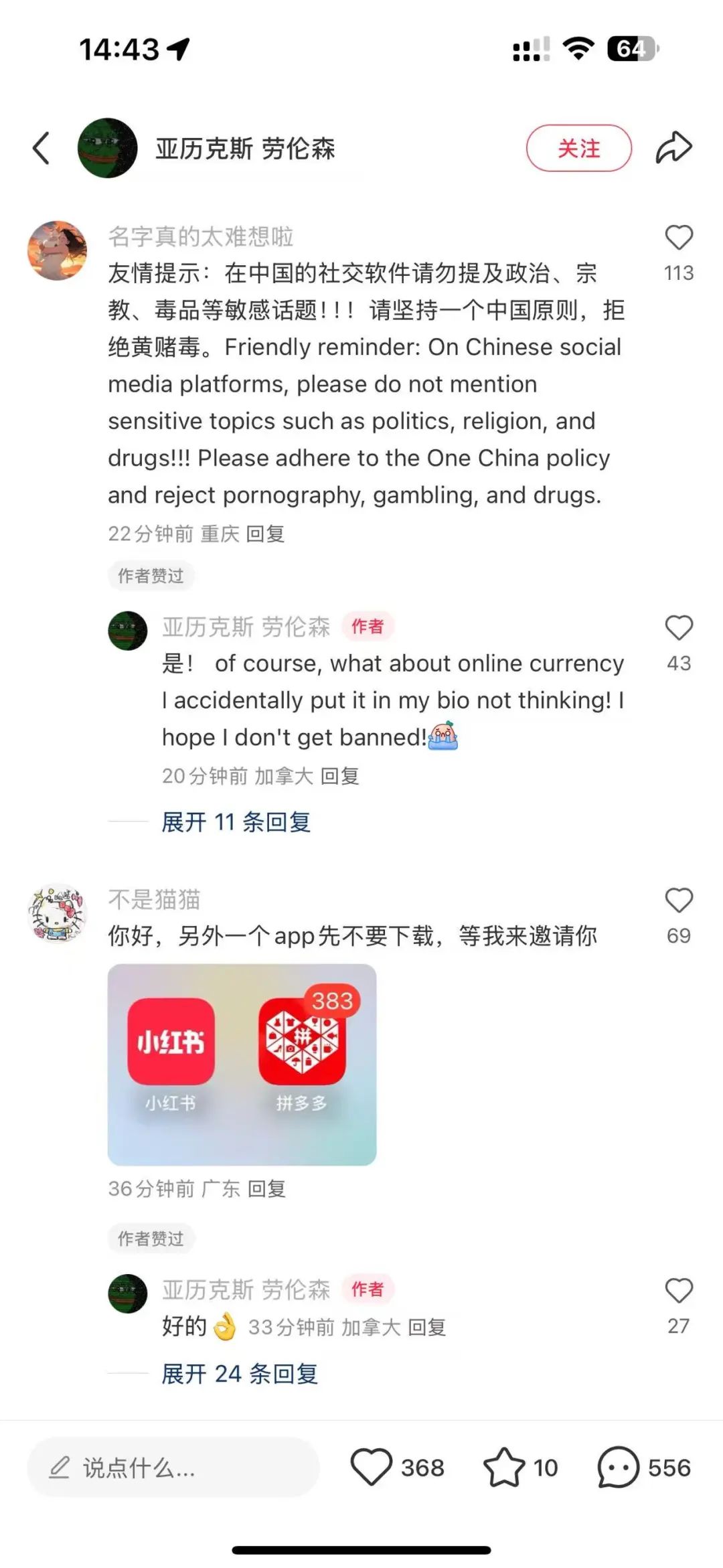Open 亚历克斯 劳伦森's profile avatar in header
Viewport: 723px width, 1568px height.
tap(108, 148)
